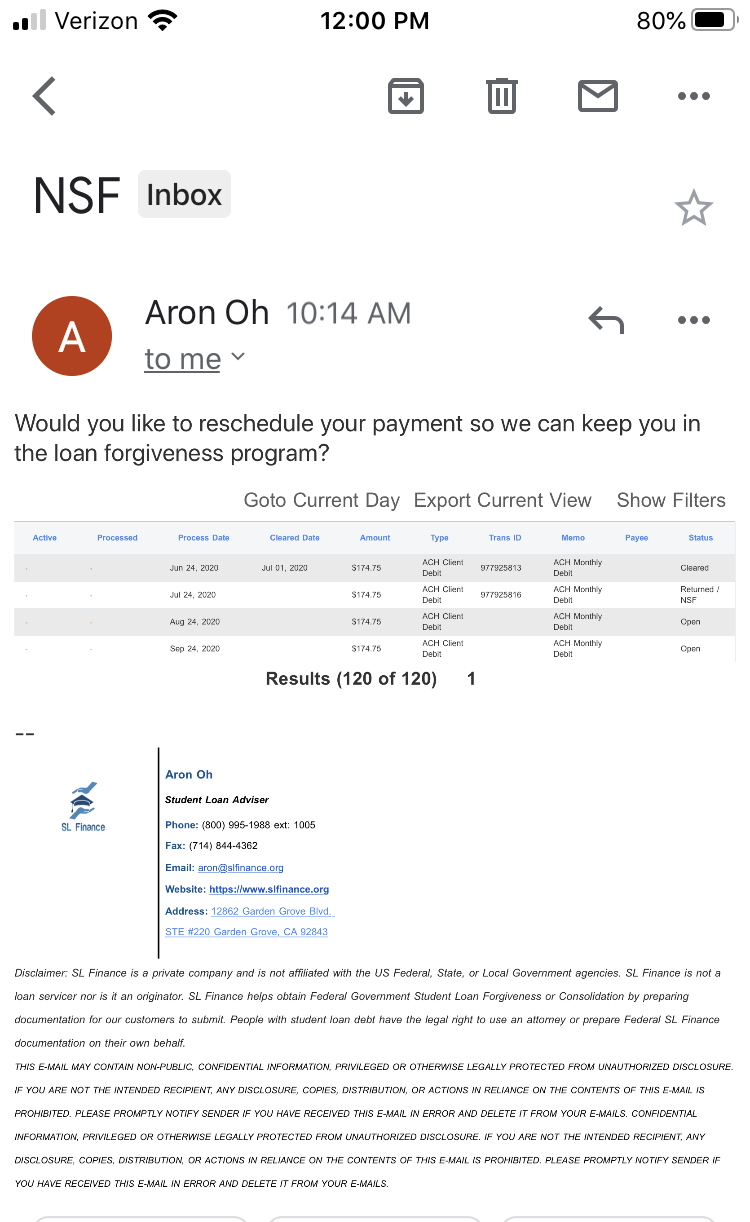Tap the Inbox label chip

coord(184,194)
